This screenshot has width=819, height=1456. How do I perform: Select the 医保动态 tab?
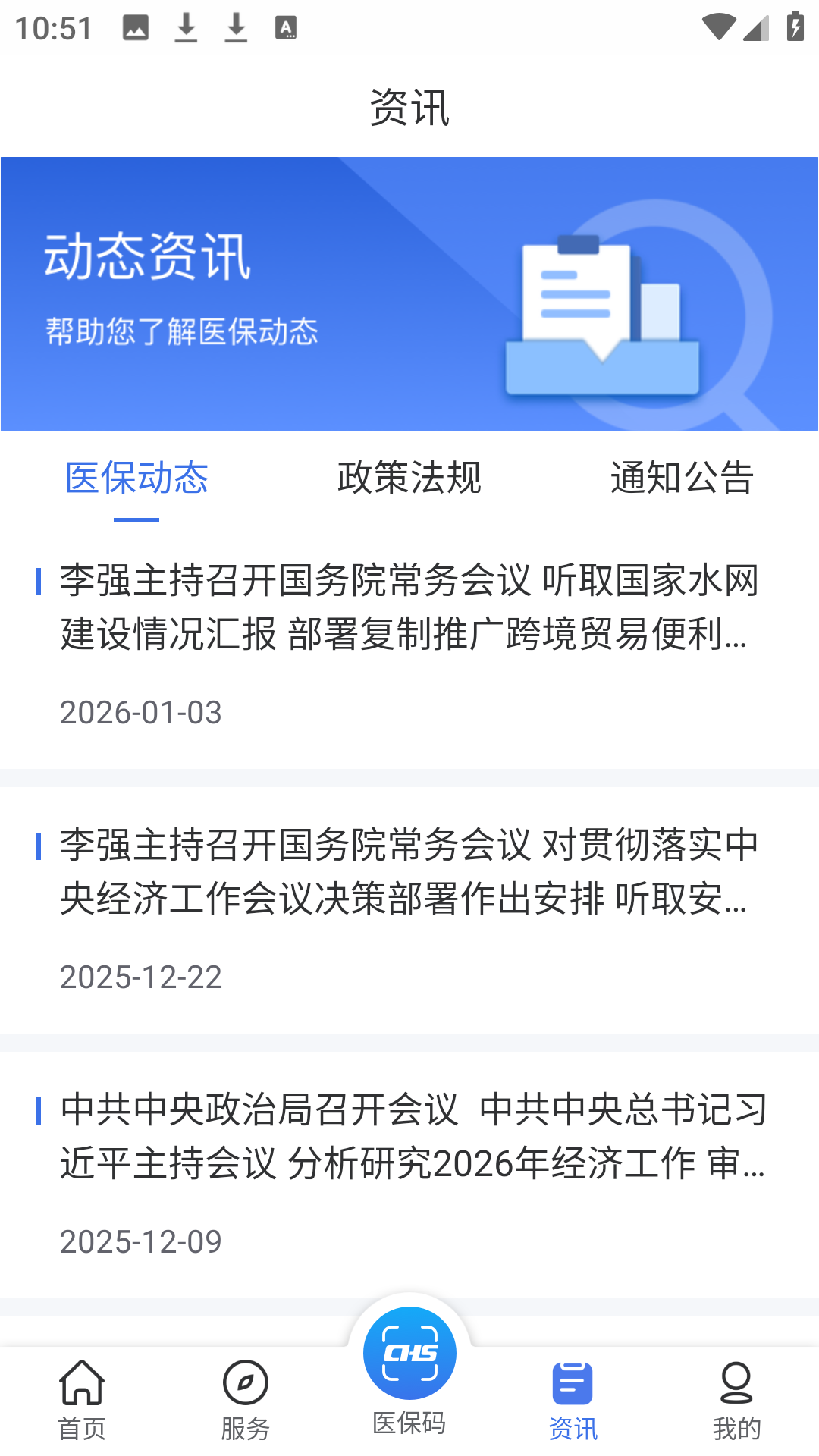tap(136, 478)
